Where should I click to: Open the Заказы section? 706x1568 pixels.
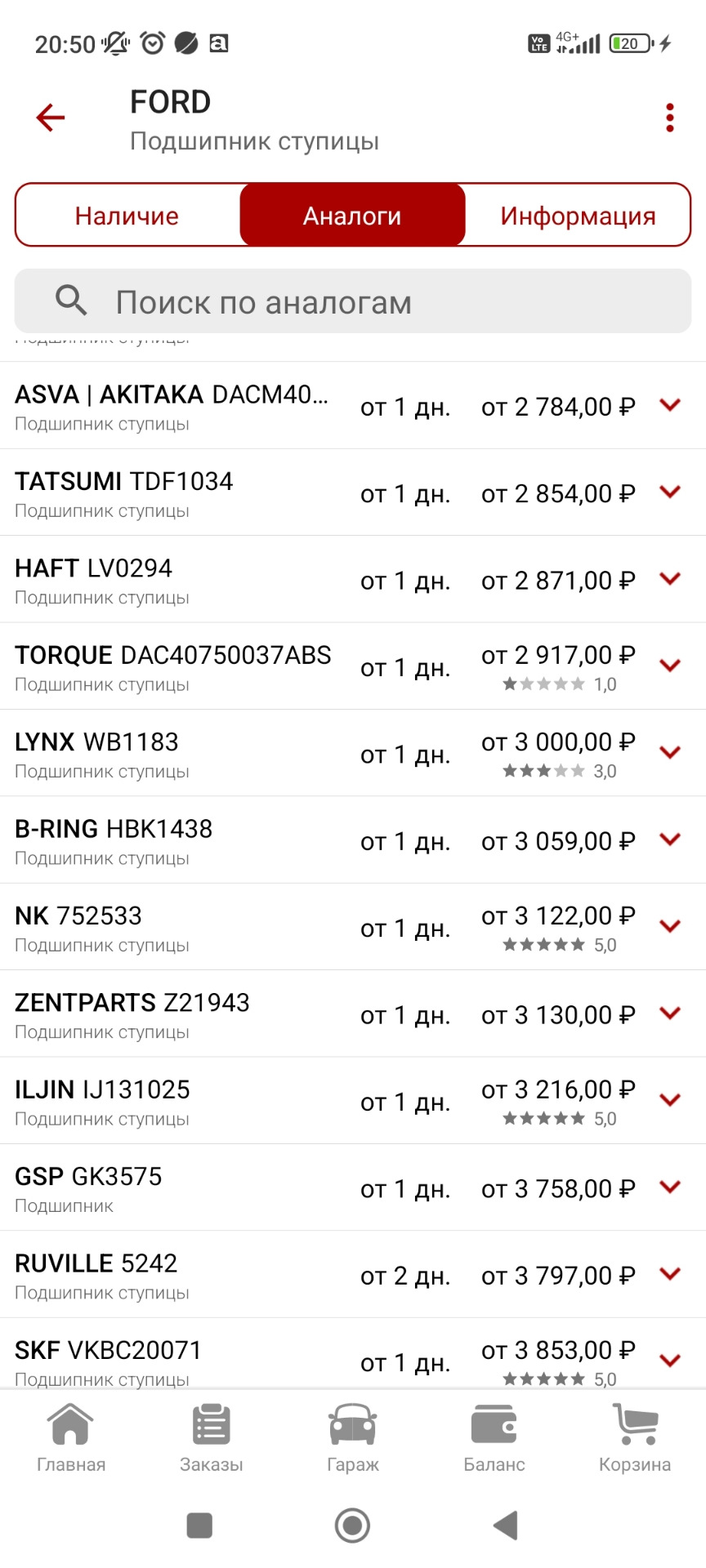[212, 1438]
